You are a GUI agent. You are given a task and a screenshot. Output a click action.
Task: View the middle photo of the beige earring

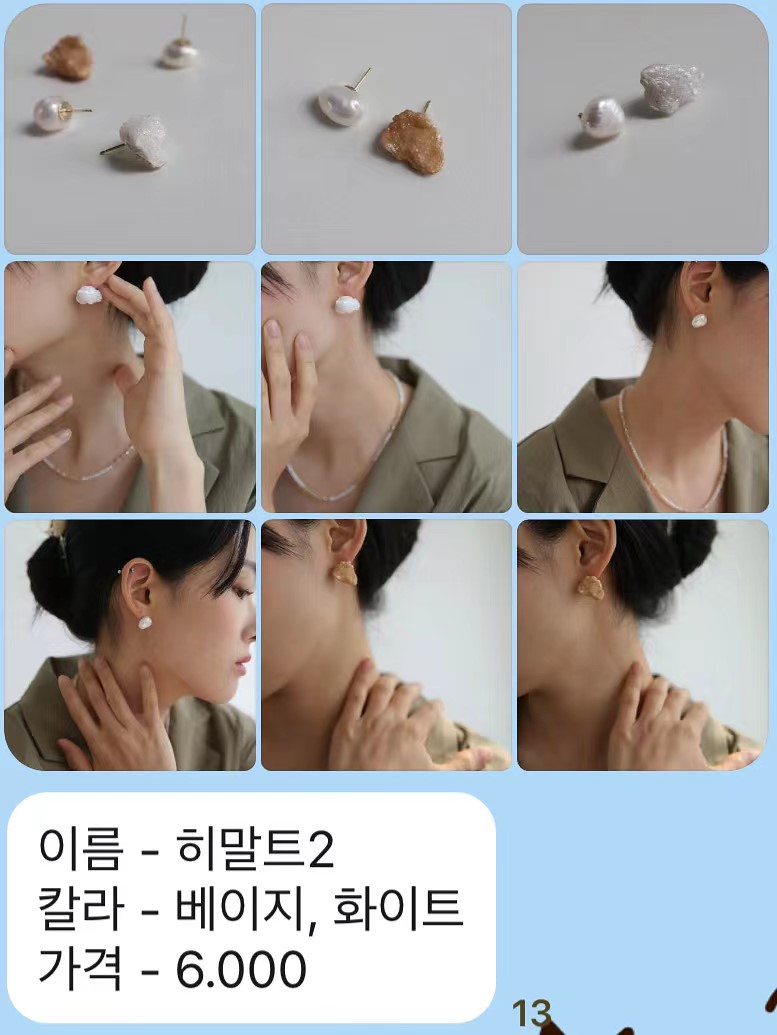tap(386, 645)
